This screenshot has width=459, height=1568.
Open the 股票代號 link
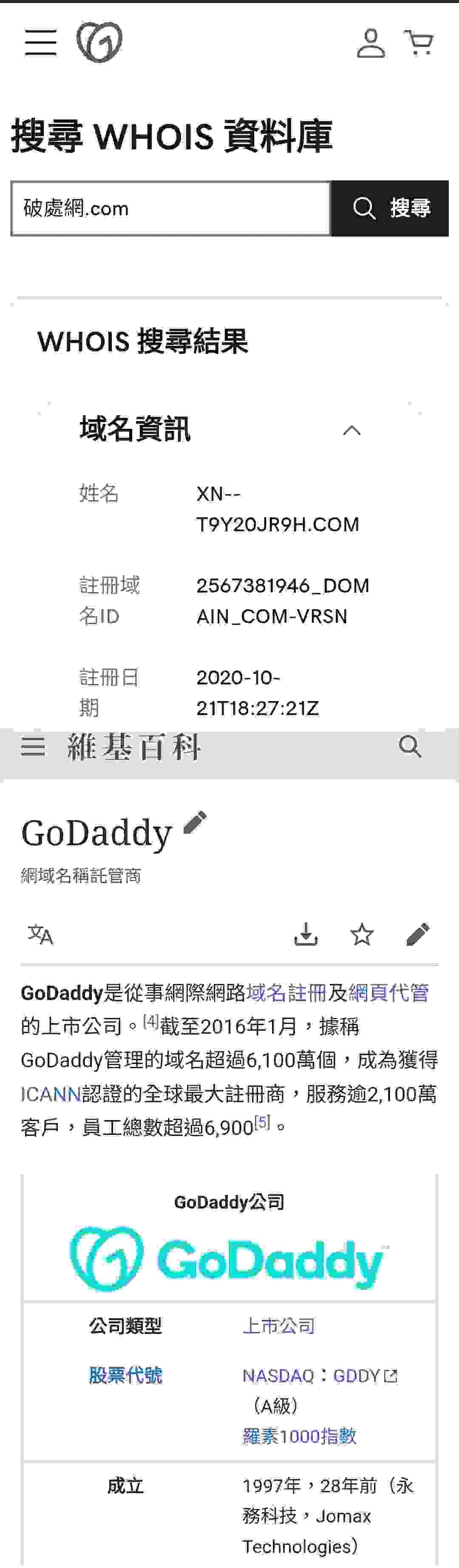pyautogui.click(x=125, y=1375)
